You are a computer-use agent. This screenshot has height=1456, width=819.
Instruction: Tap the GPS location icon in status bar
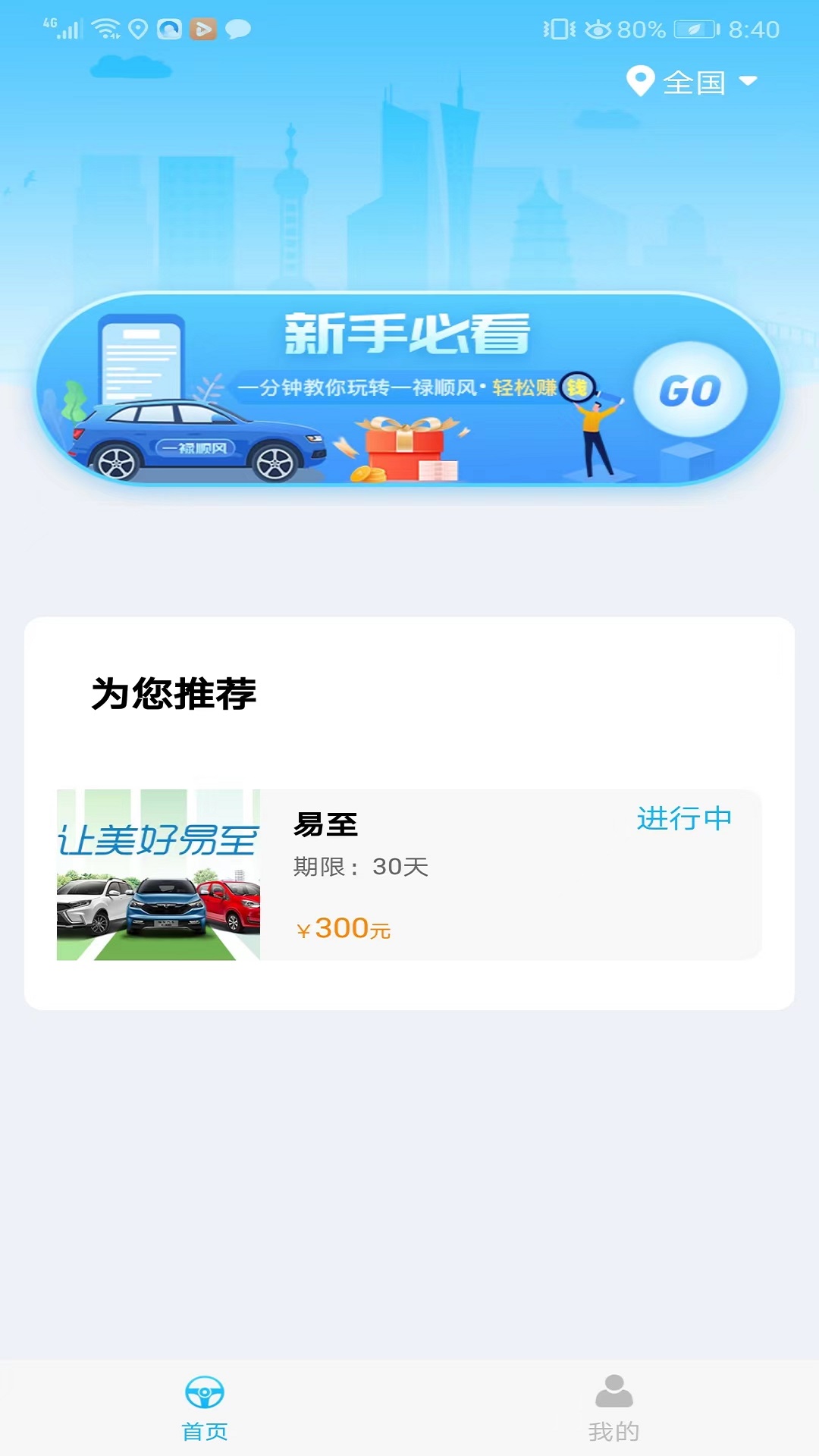[137, 29]
